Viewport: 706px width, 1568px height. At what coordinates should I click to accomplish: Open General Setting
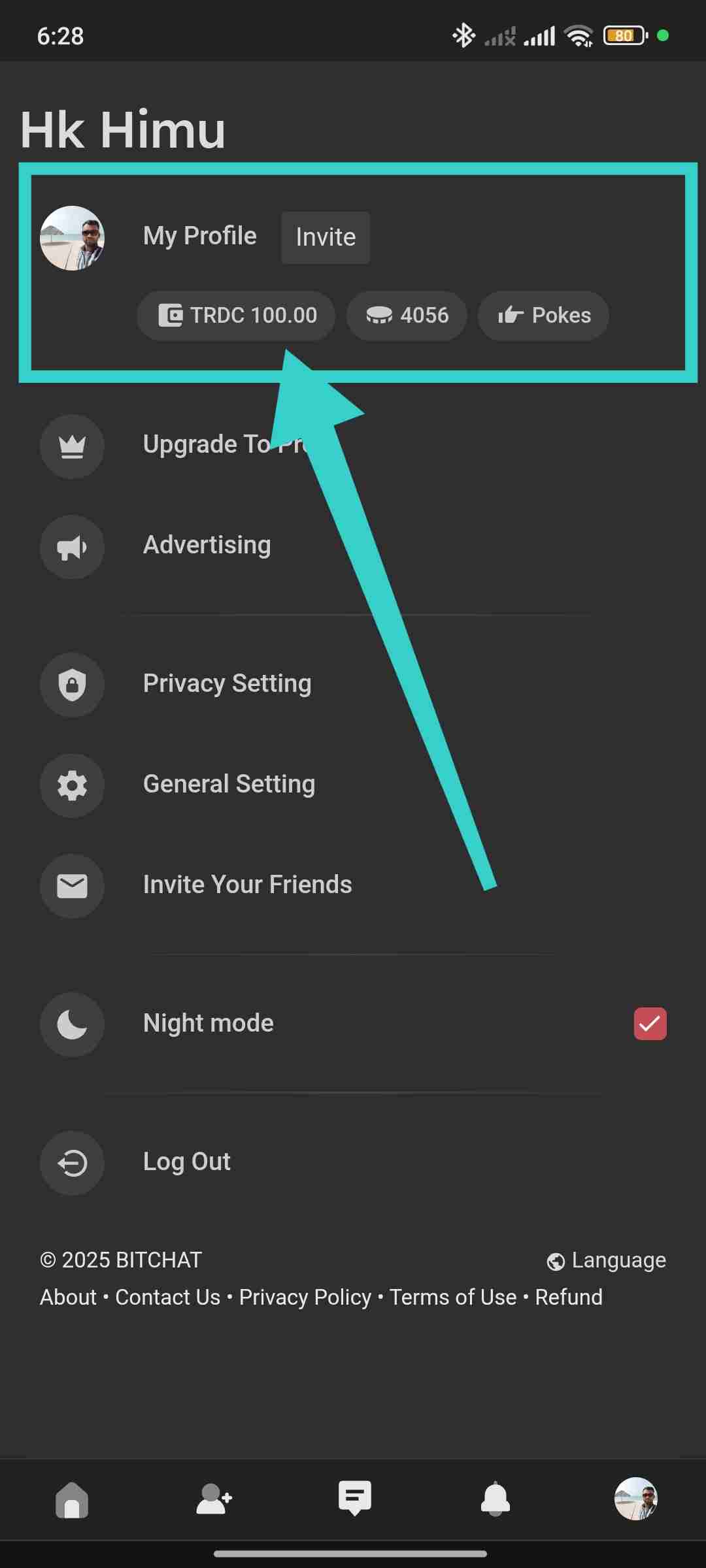pyautogui.click(x=229, y=785)
